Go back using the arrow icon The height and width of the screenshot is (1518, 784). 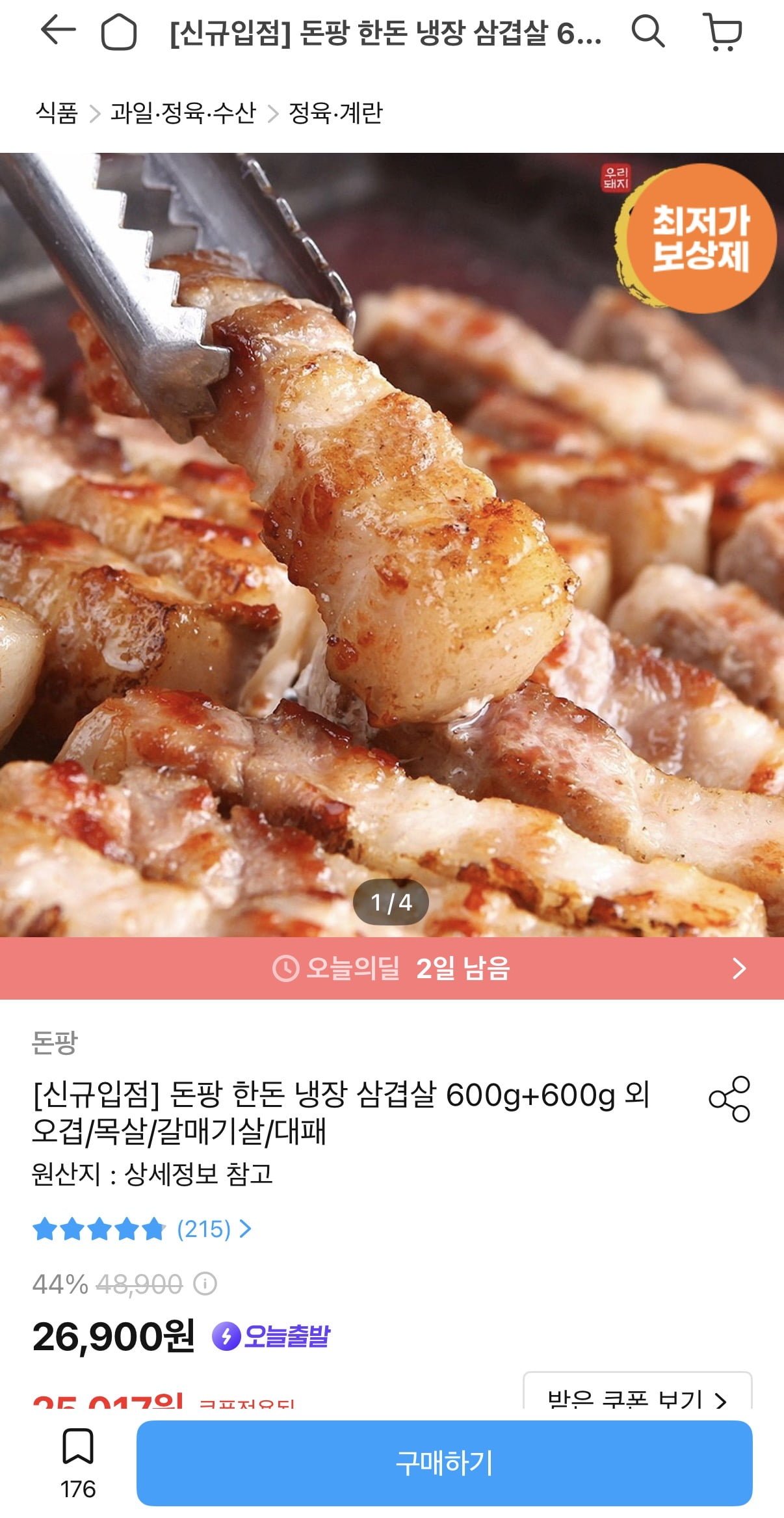[x=58, y=31]
